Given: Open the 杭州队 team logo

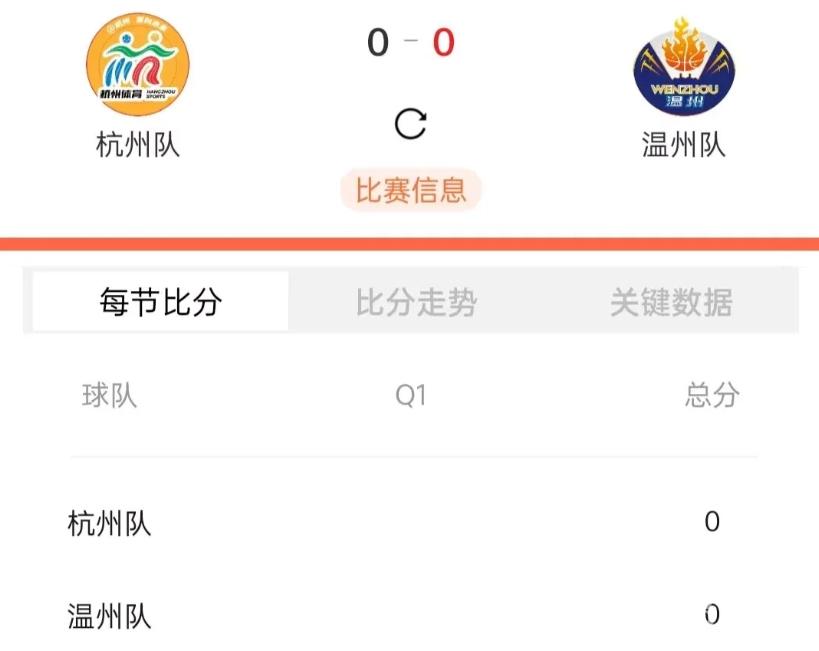Looking at the screenshot, I should 137,65.
